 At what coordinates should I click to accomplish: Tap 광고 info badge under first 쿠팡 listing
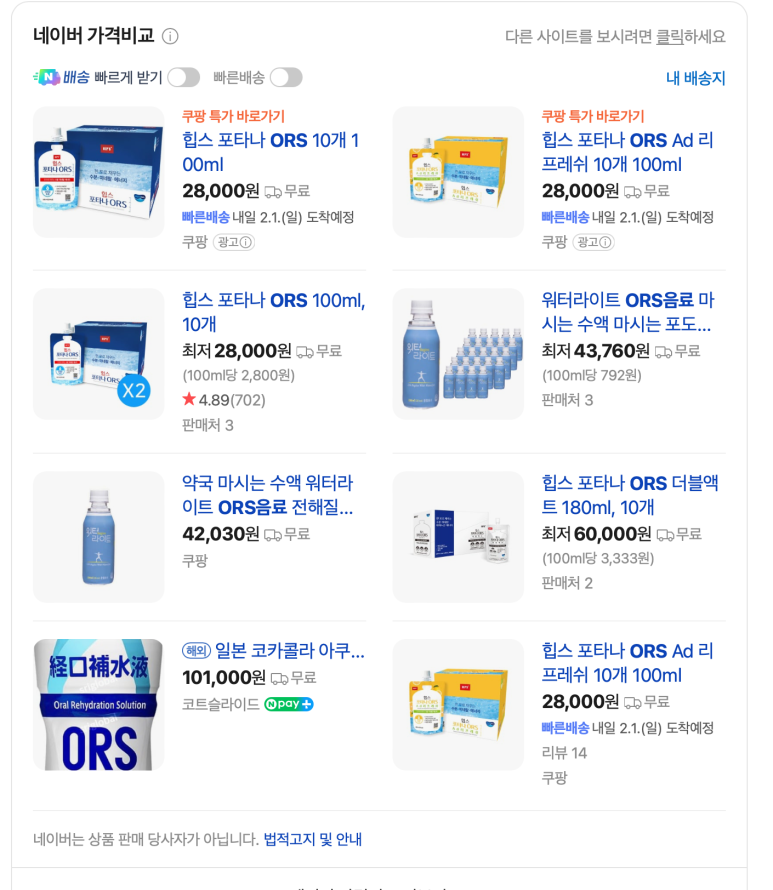(232, 242)
